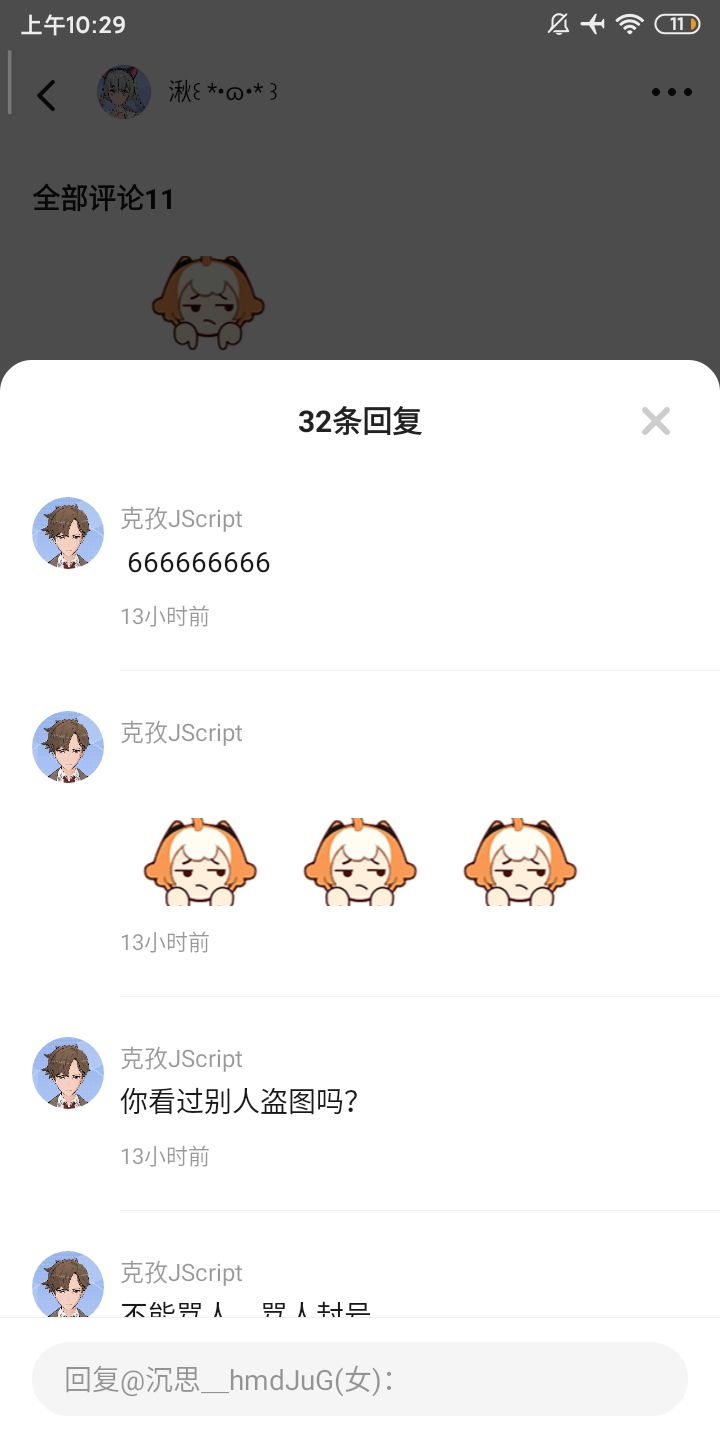Go back with the top-left arrow
This screenshot has height=1440, width=720.
point(46,94)
